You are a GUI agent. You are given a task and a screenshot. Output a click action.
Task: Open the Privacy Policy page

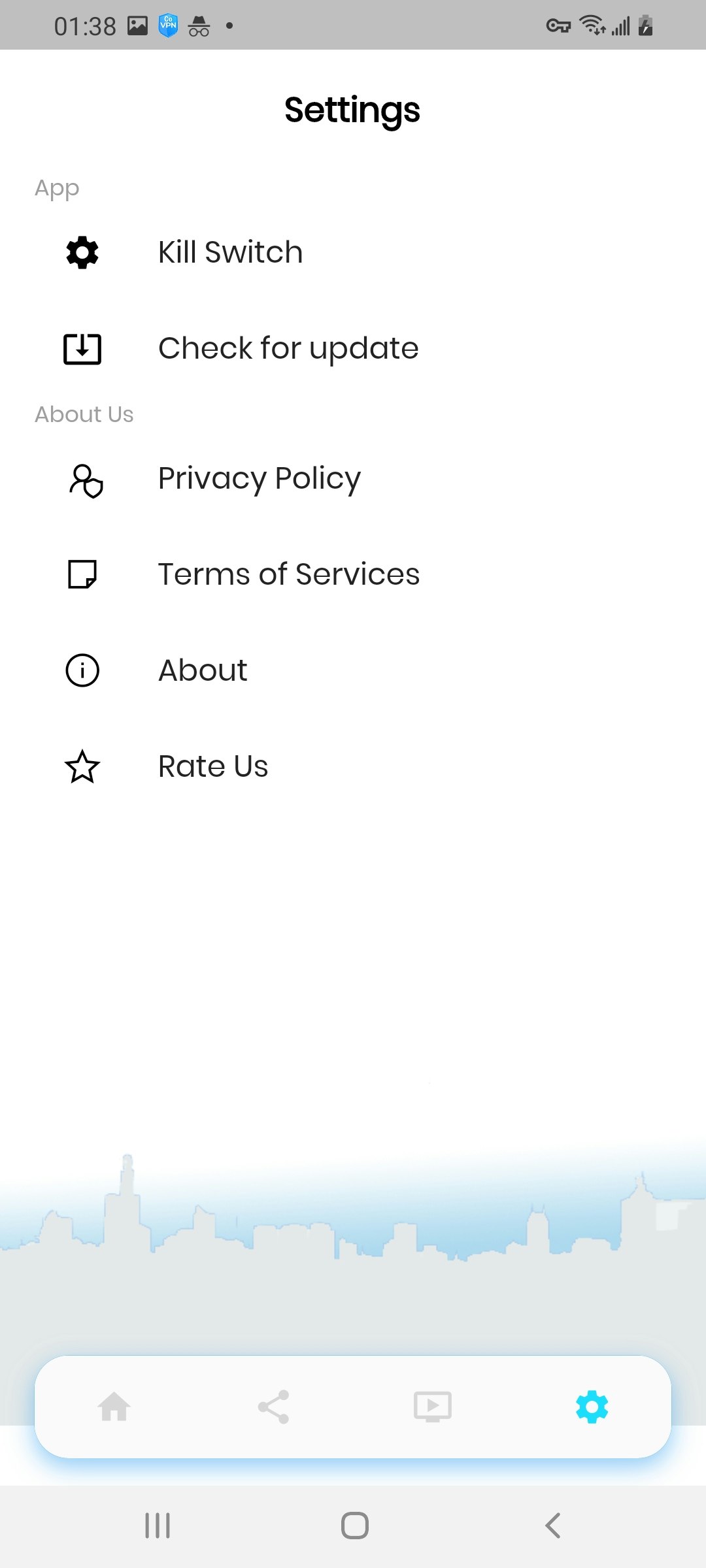[x=259, y=479]
